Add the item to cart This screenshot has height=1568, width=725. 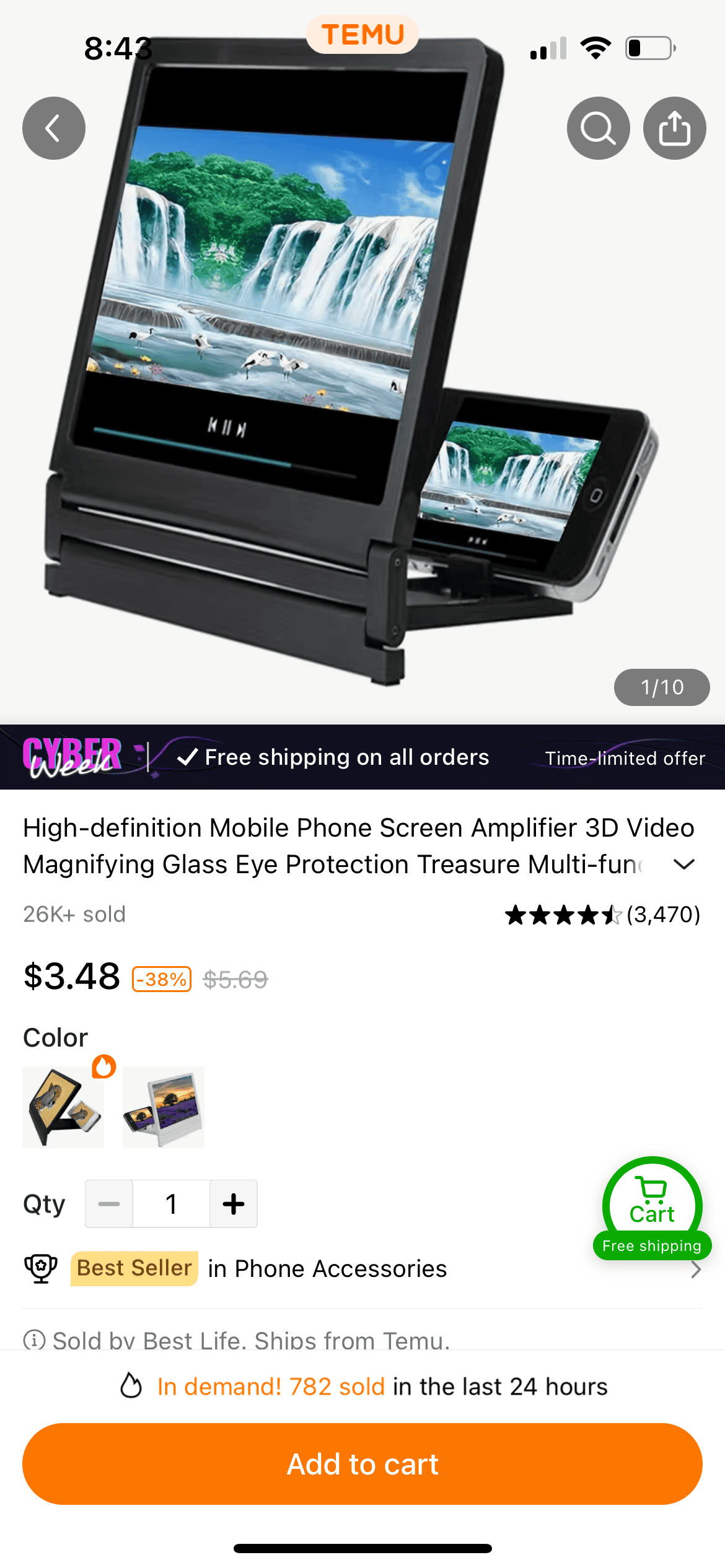[x=362, y=1464]
